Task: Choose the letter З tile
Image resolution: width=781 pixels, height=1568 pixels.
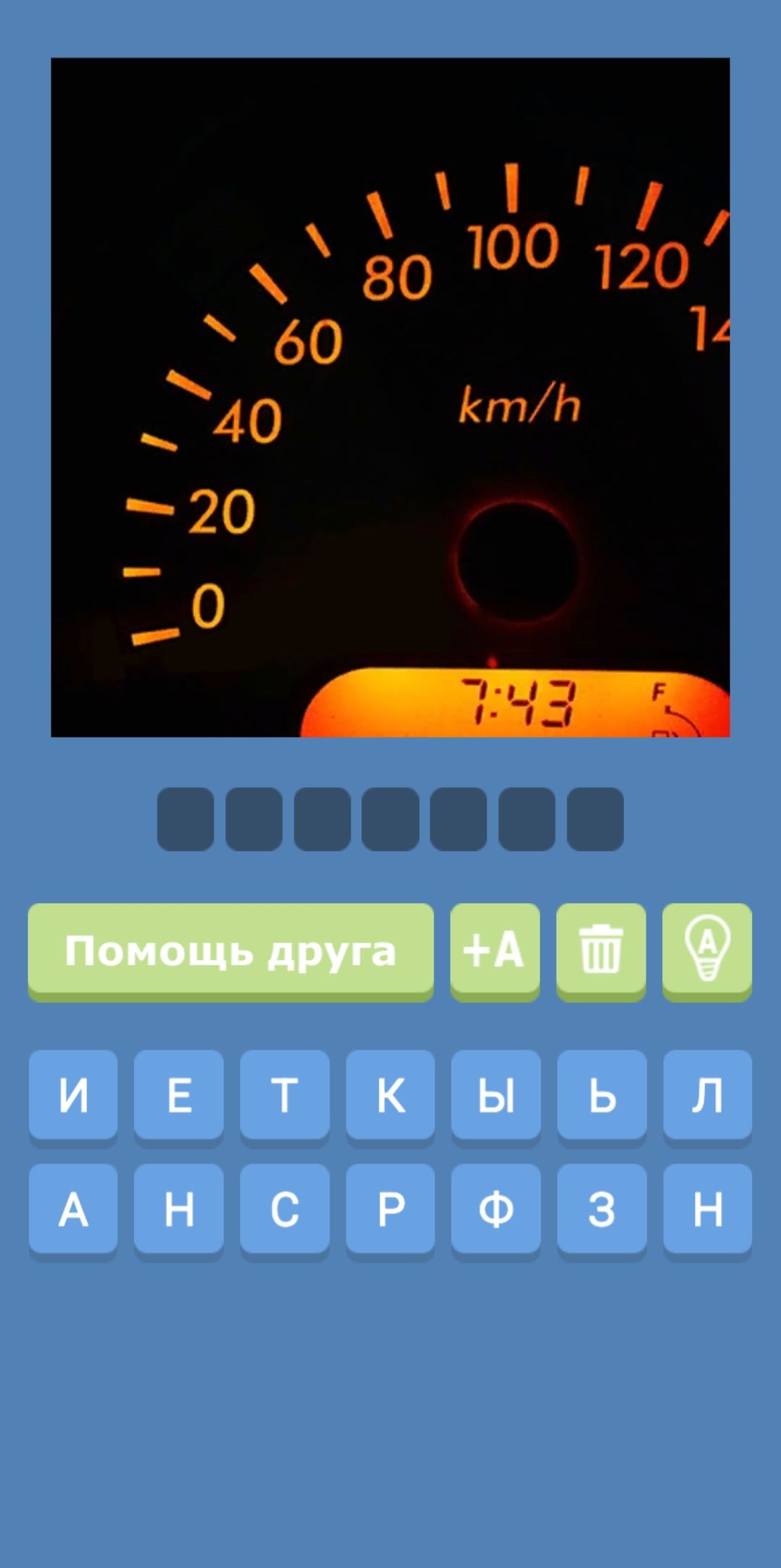Action: 602,1209
